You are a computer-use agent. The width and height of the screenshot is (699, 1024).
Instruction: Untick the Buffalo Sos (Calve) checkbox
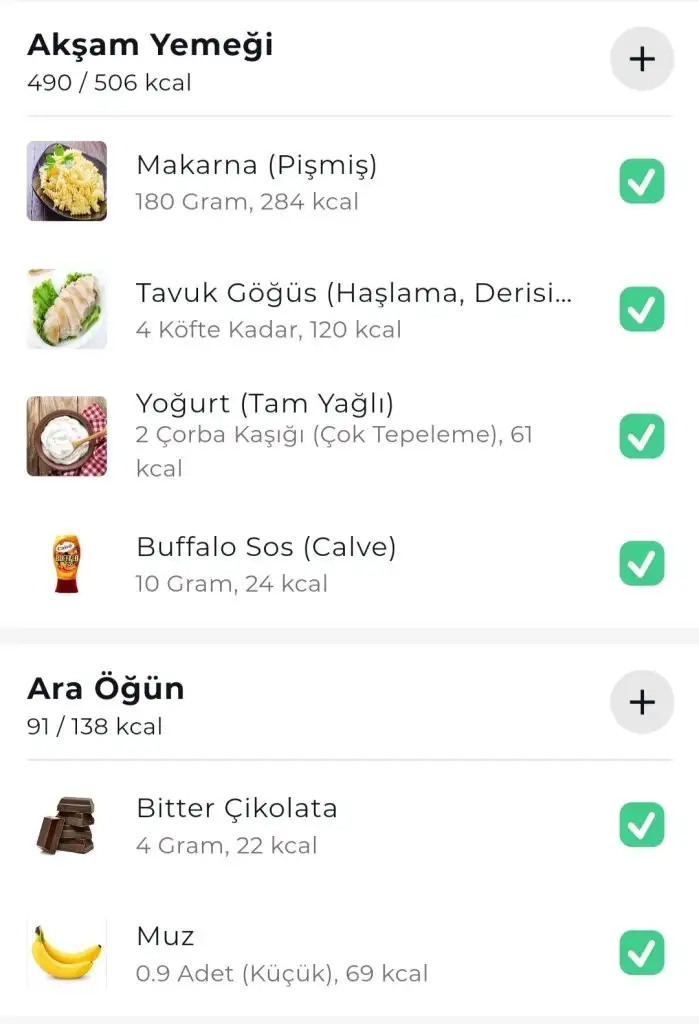click(x=641, y=564)
